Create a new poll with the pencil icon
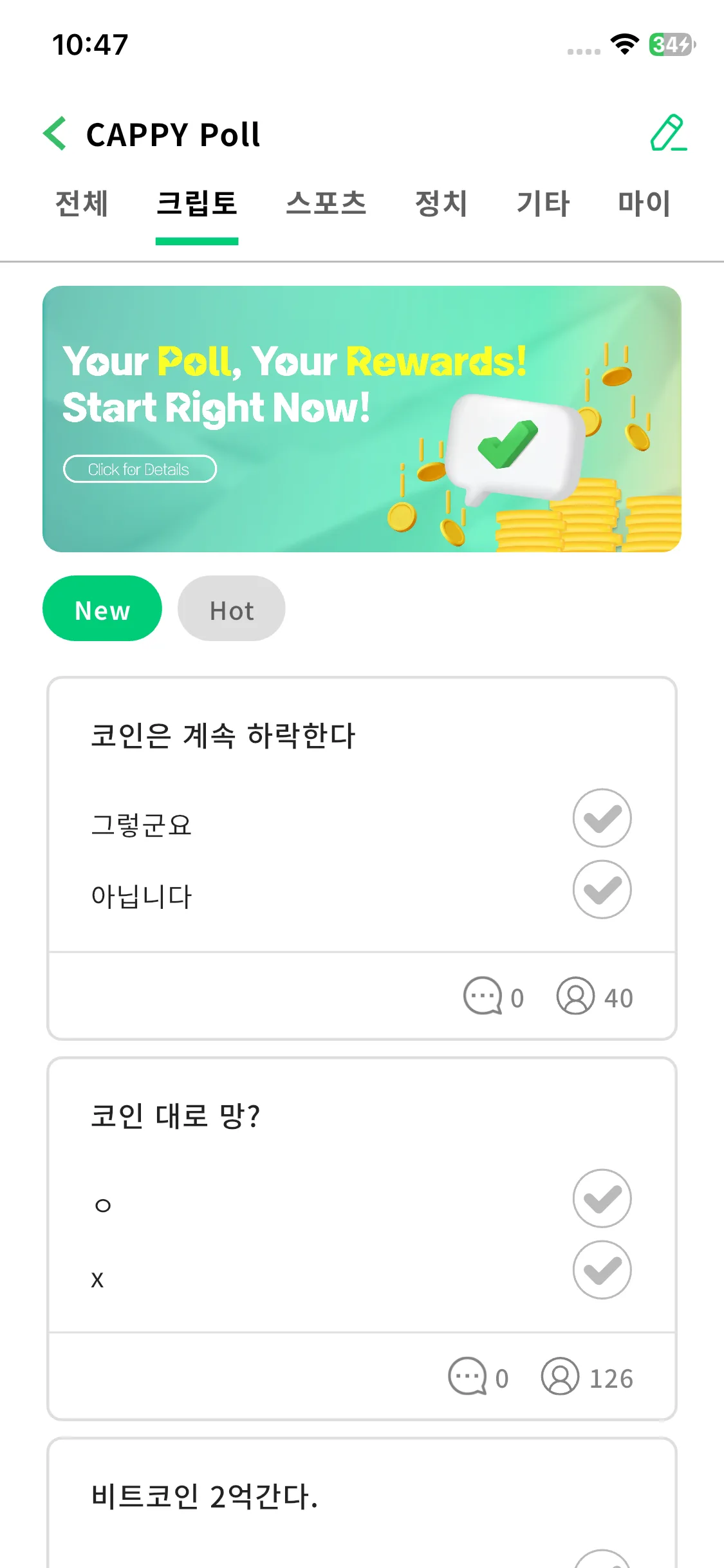The height and width of the screenshot is (1568, 724). pyautogui.click(x=668, y=133)
